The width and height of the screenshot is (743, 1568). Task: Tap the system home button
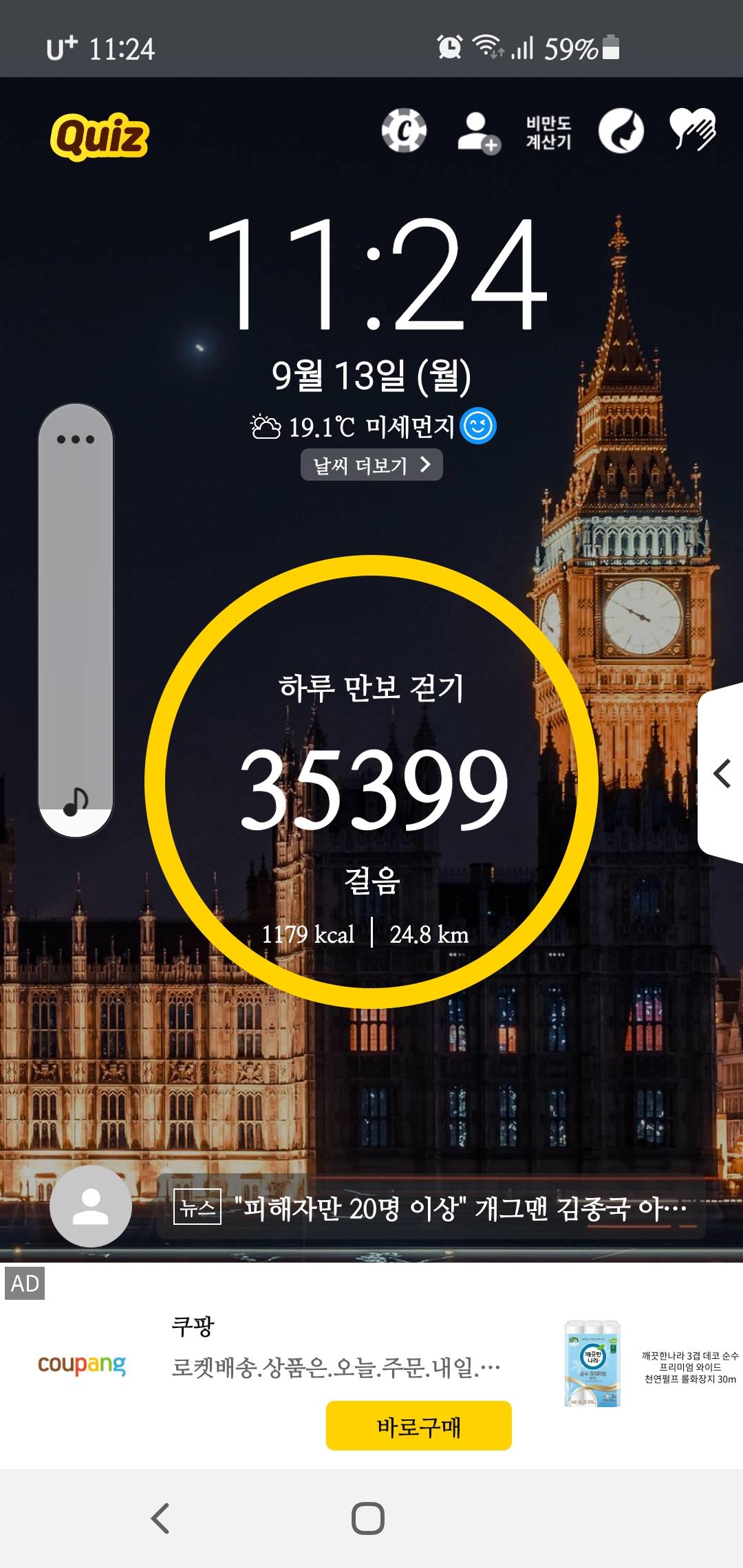pos(368,1518)
